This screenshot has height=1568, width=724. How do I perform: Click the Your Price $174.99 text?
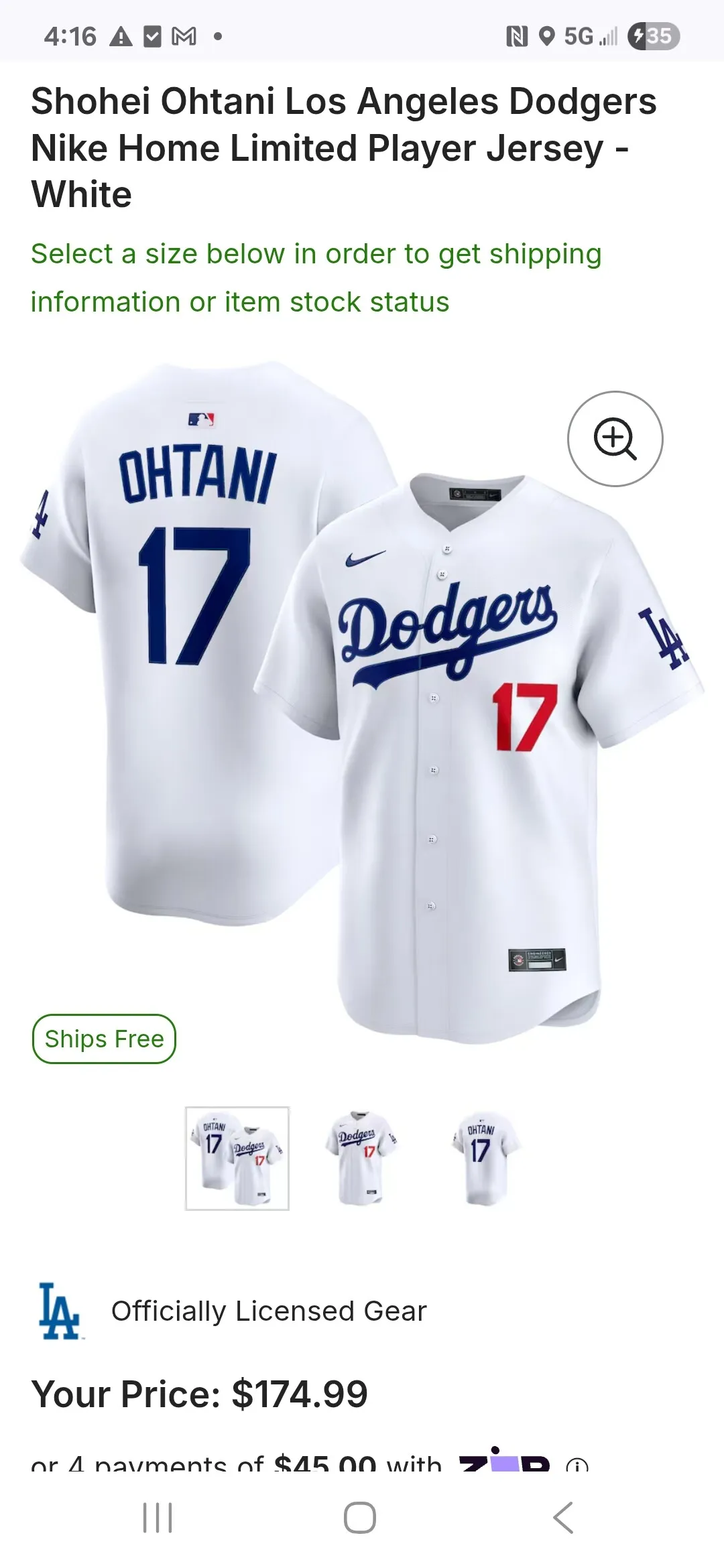(x=199, y=1392)
